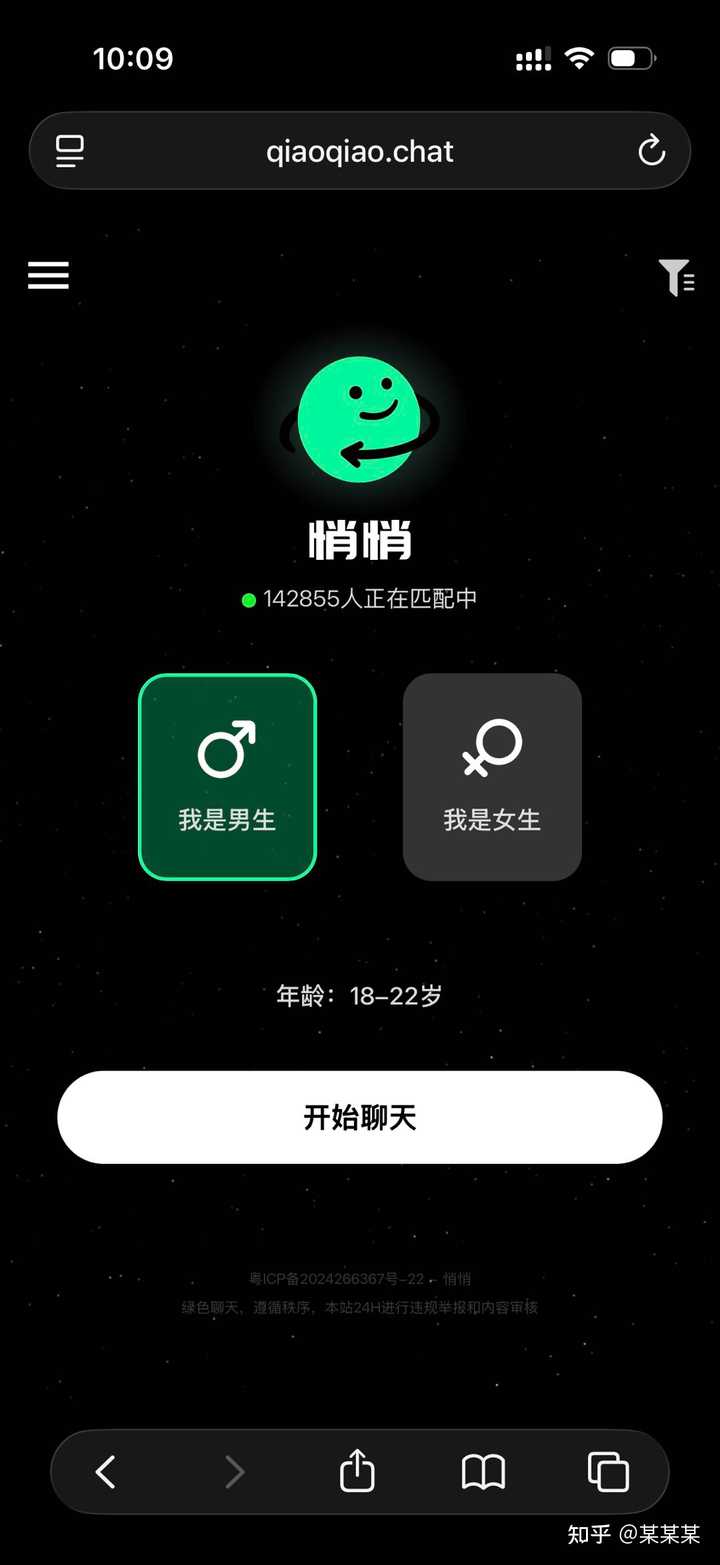Tap the battery level indicator
The image size is (720, 1565).
[x=632, y=59]
